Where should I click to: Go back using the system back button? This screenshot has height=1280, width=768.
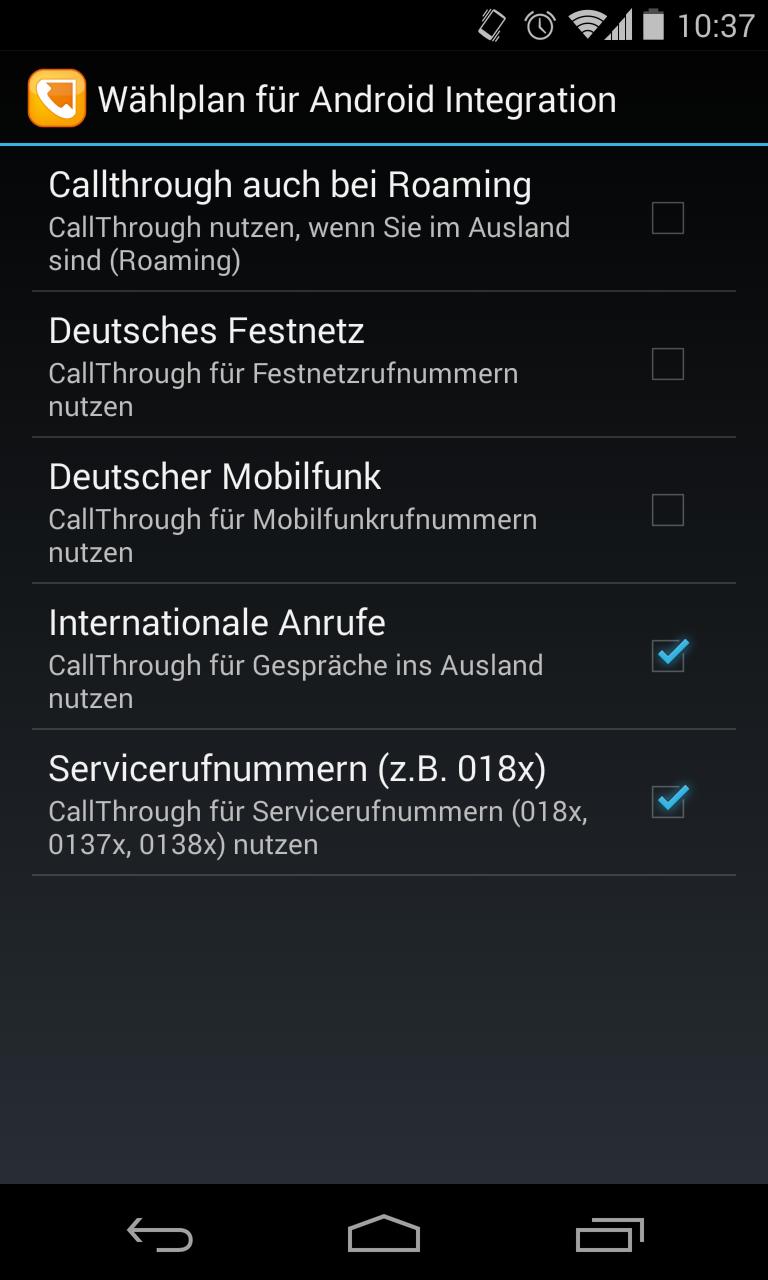click(160, 1234)
